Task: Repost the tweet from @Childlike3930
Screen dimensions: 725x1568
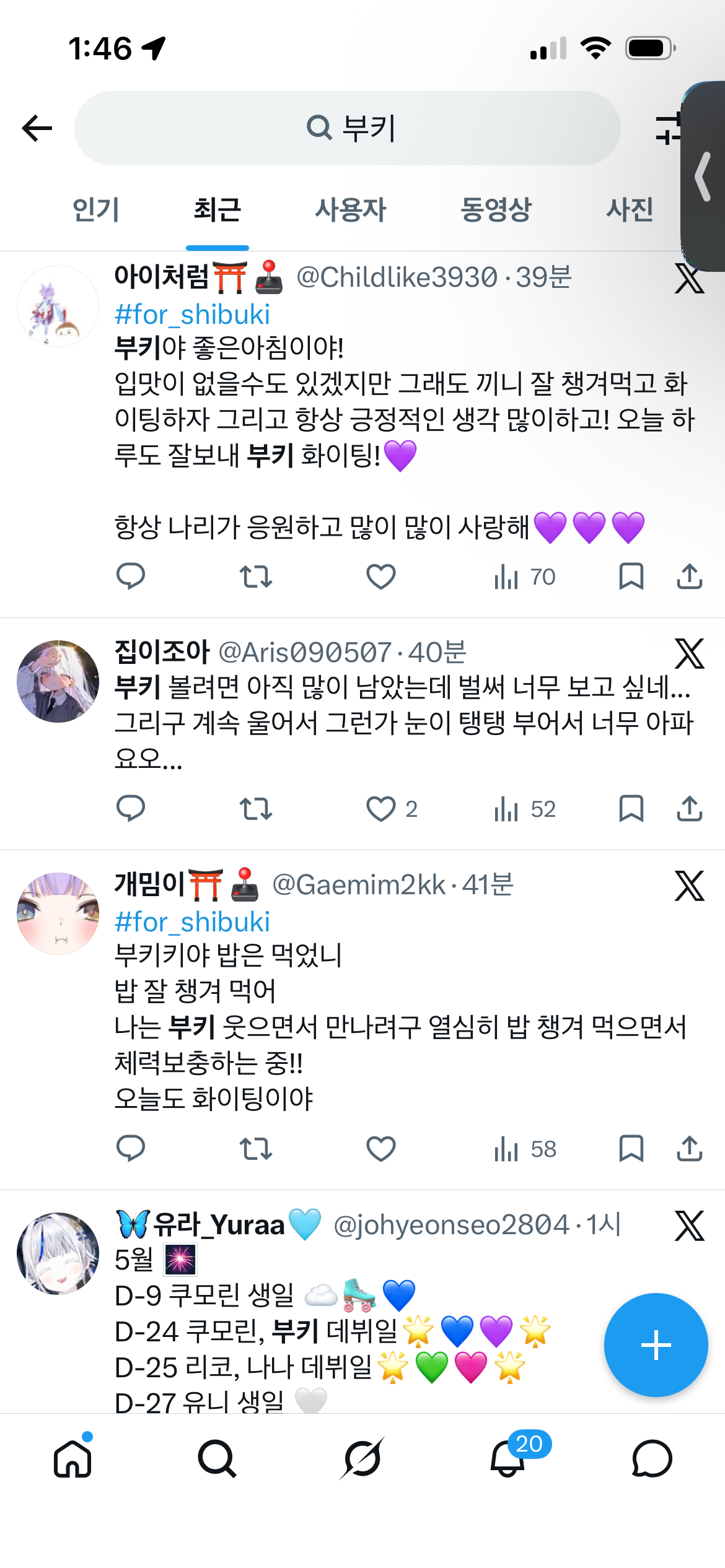Action: 255,577
